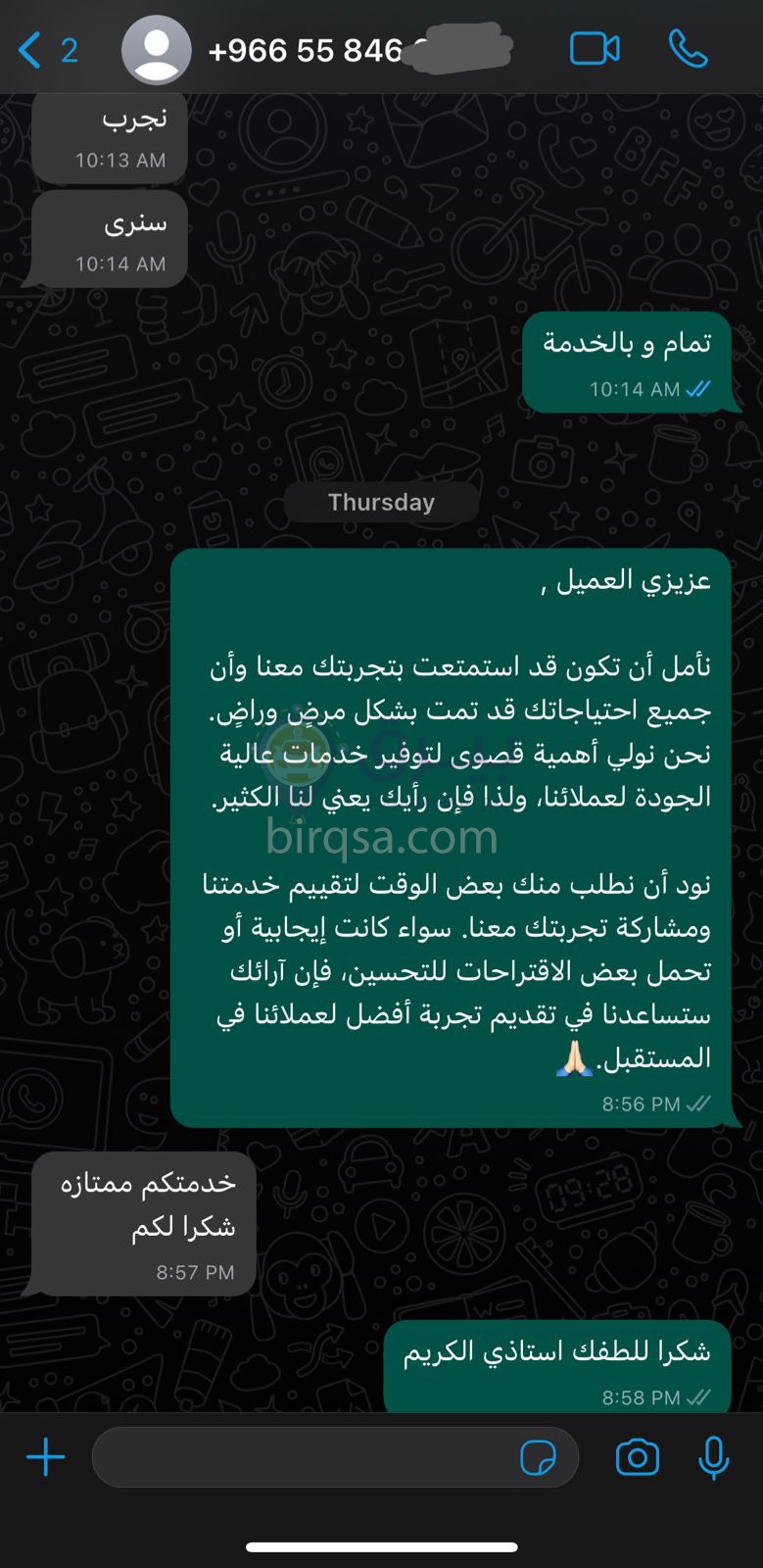Viewport: 763px width, 1568px height.
Task: Open the sticker picker
Action: 538,1457
